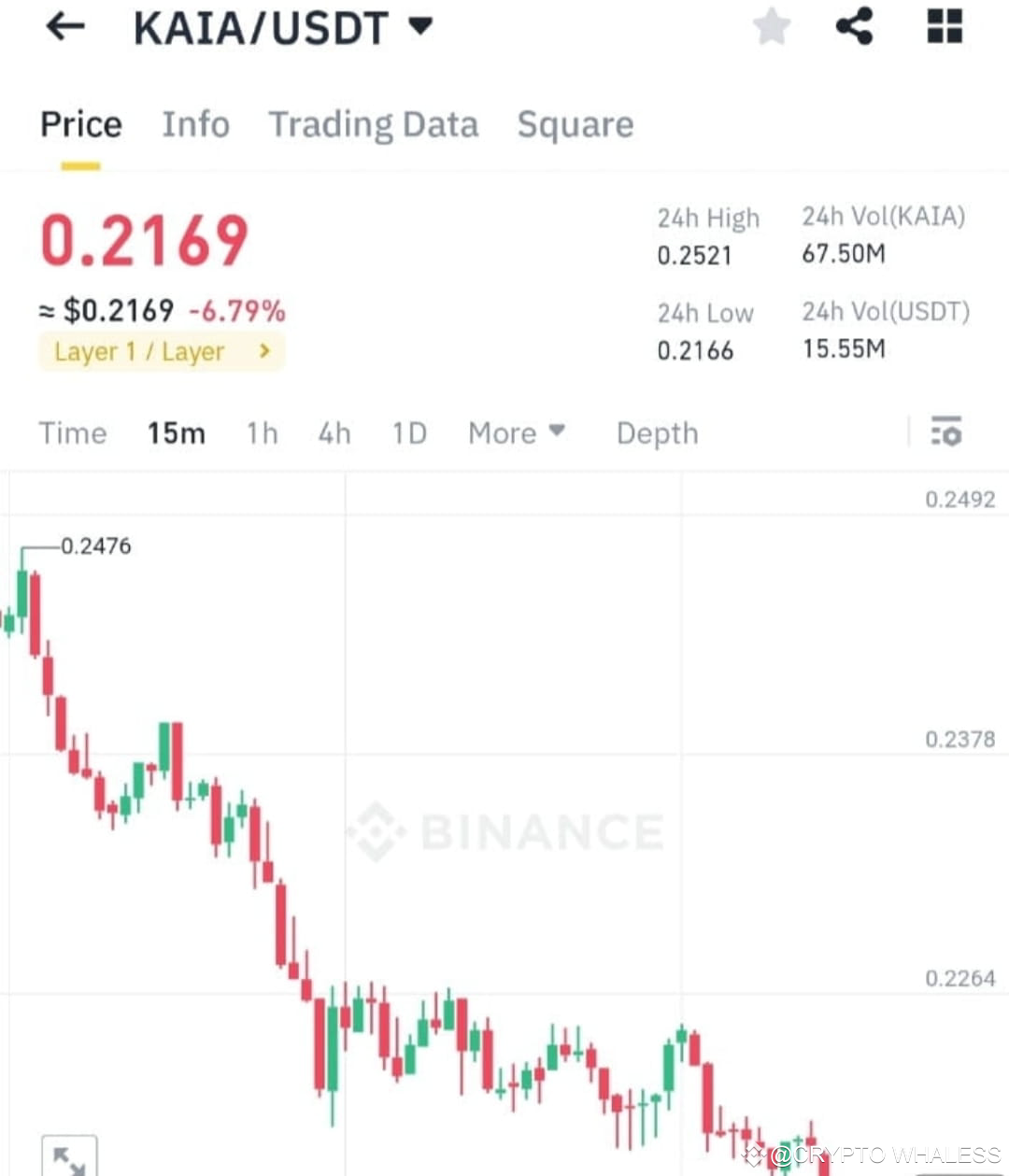
Task: Open chart settings icon beside interval bar
Action: (x=946, y=432)
